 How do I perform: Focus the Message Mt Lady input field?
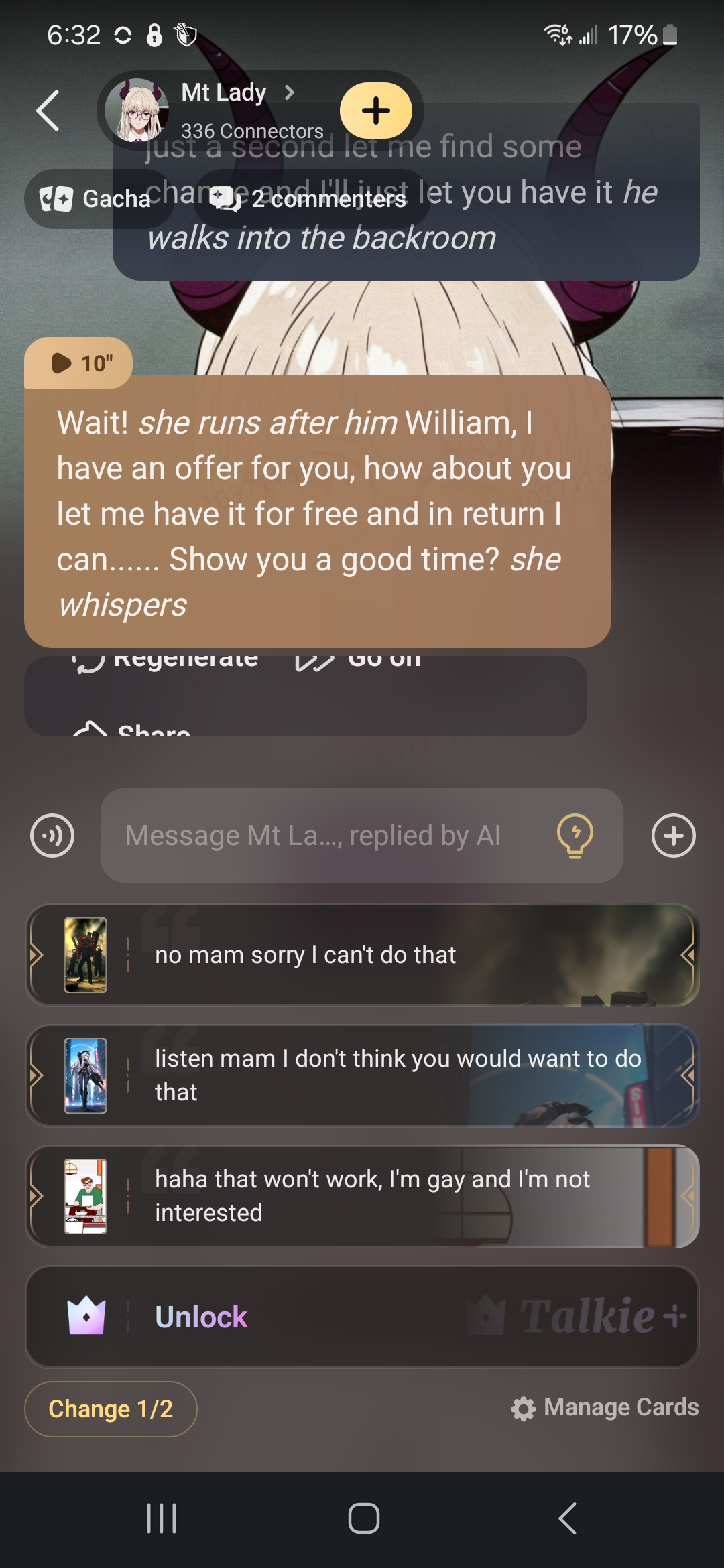(x=322, y=836)
